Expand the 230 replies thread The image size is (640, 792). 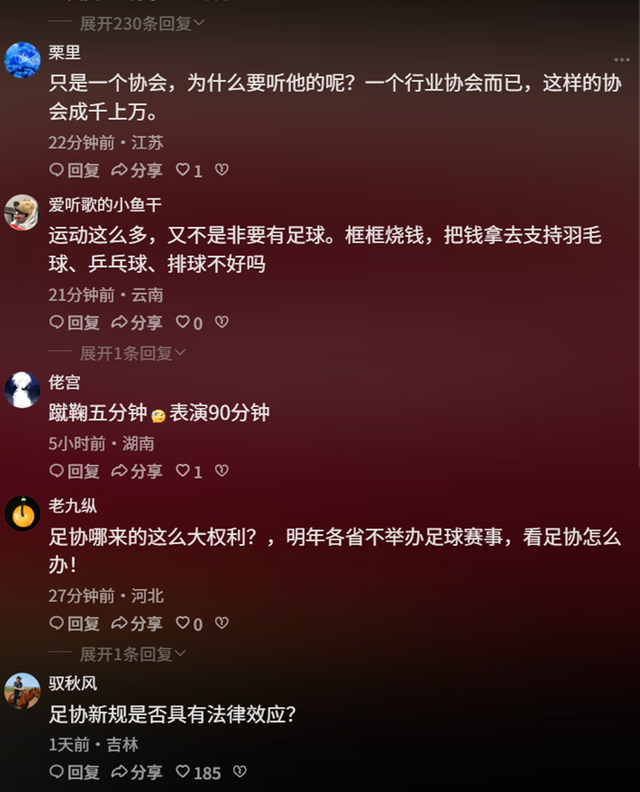pyautogui.click(x=142, y=22)
